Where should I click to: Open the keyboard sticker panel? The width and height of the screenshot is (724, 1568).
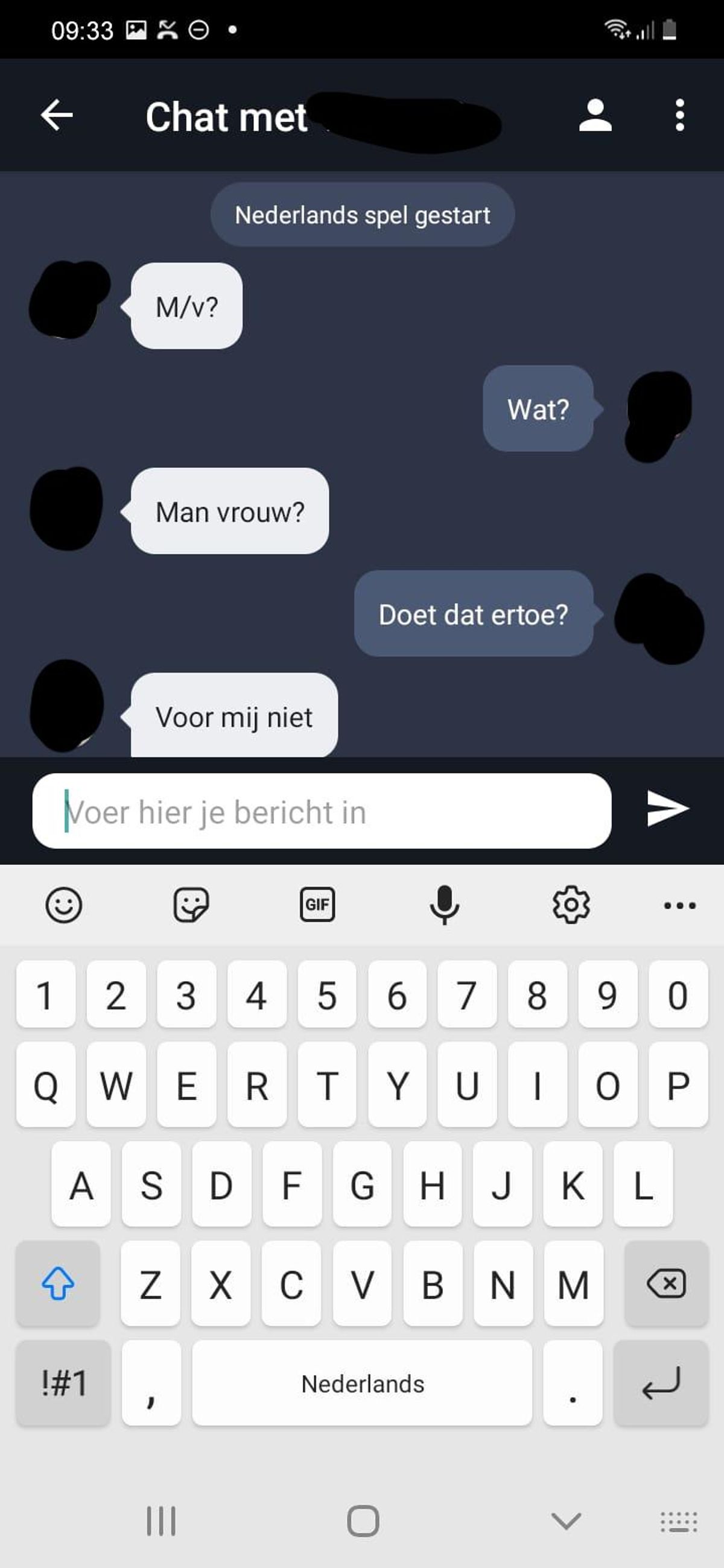[x=191, y=905]
